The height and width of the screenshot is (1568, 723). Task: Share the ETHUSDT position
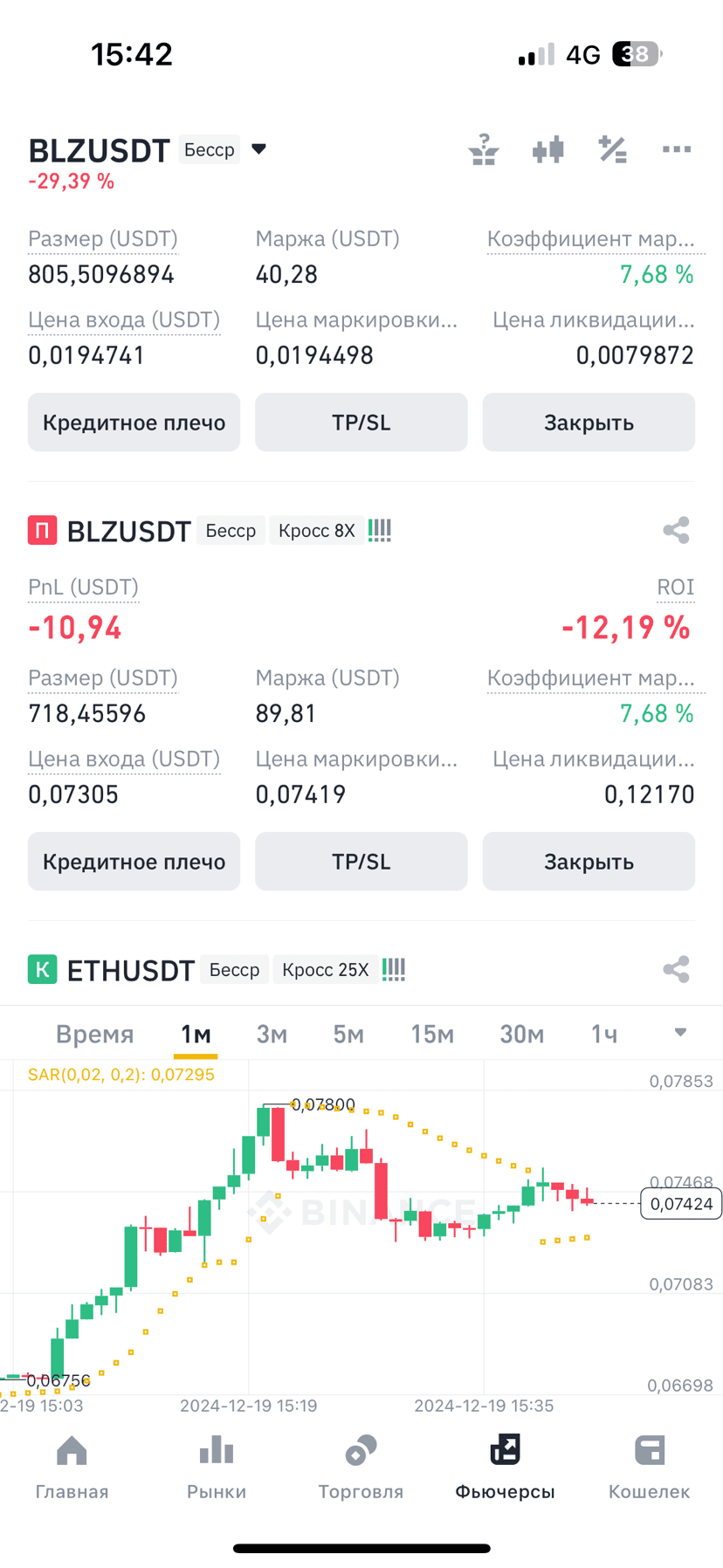point(676,970)
